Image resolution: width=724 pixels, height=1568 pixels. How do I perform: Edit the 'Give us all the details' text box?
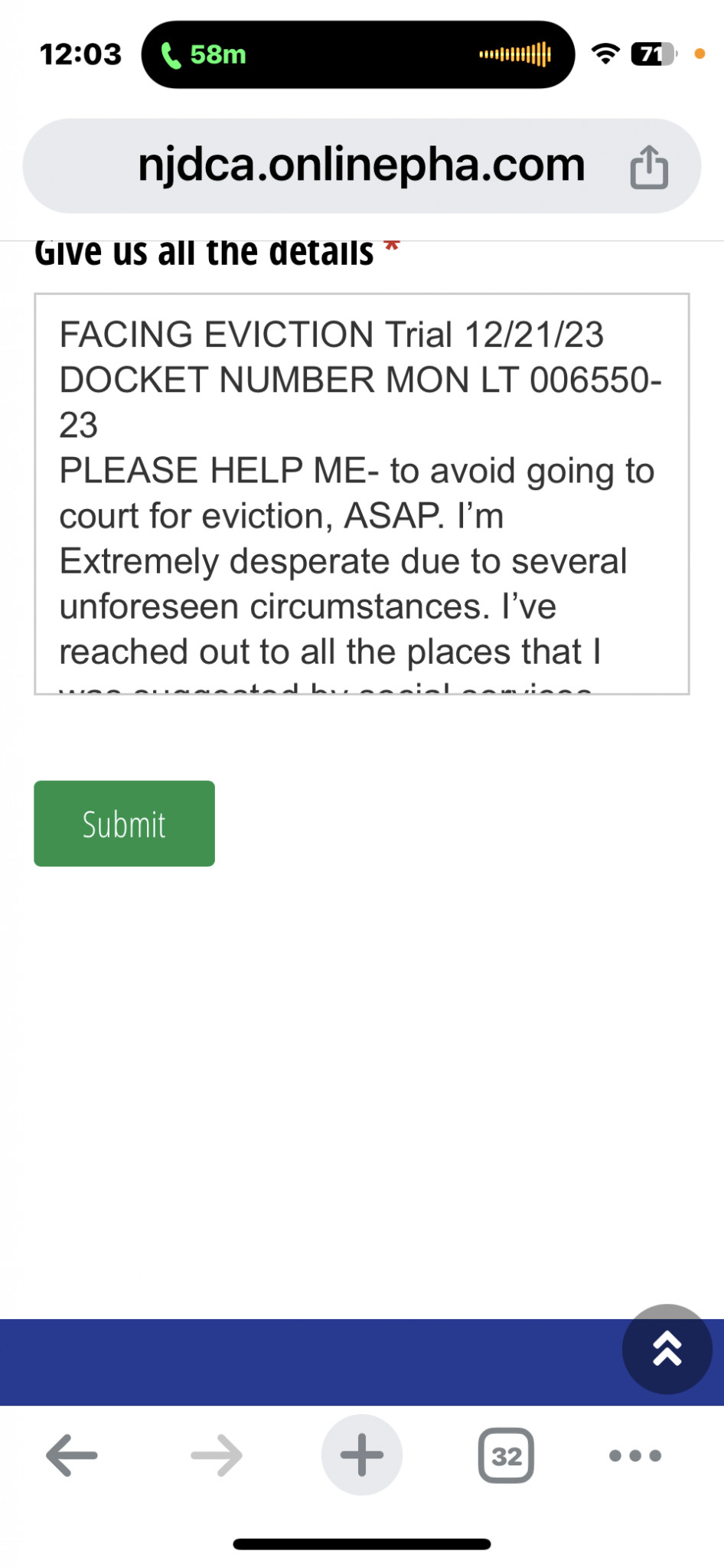(x=361, y=494)
